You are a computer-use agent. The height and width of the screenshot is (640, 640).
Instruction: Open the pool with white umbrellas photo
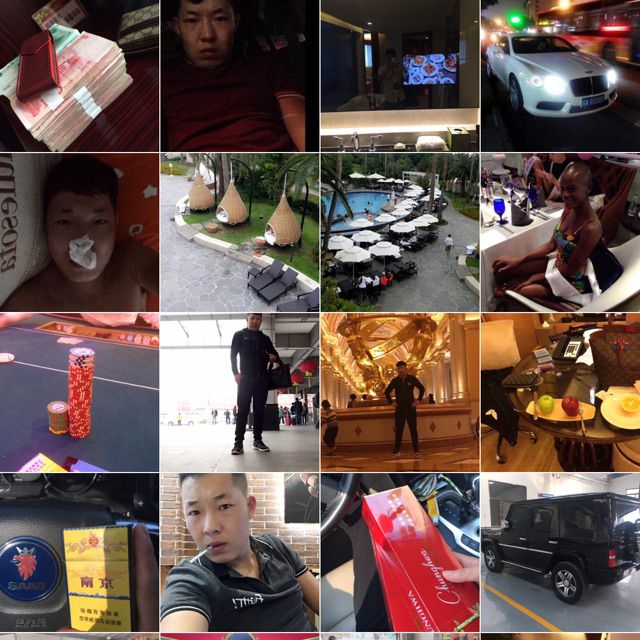coord(400,232)
